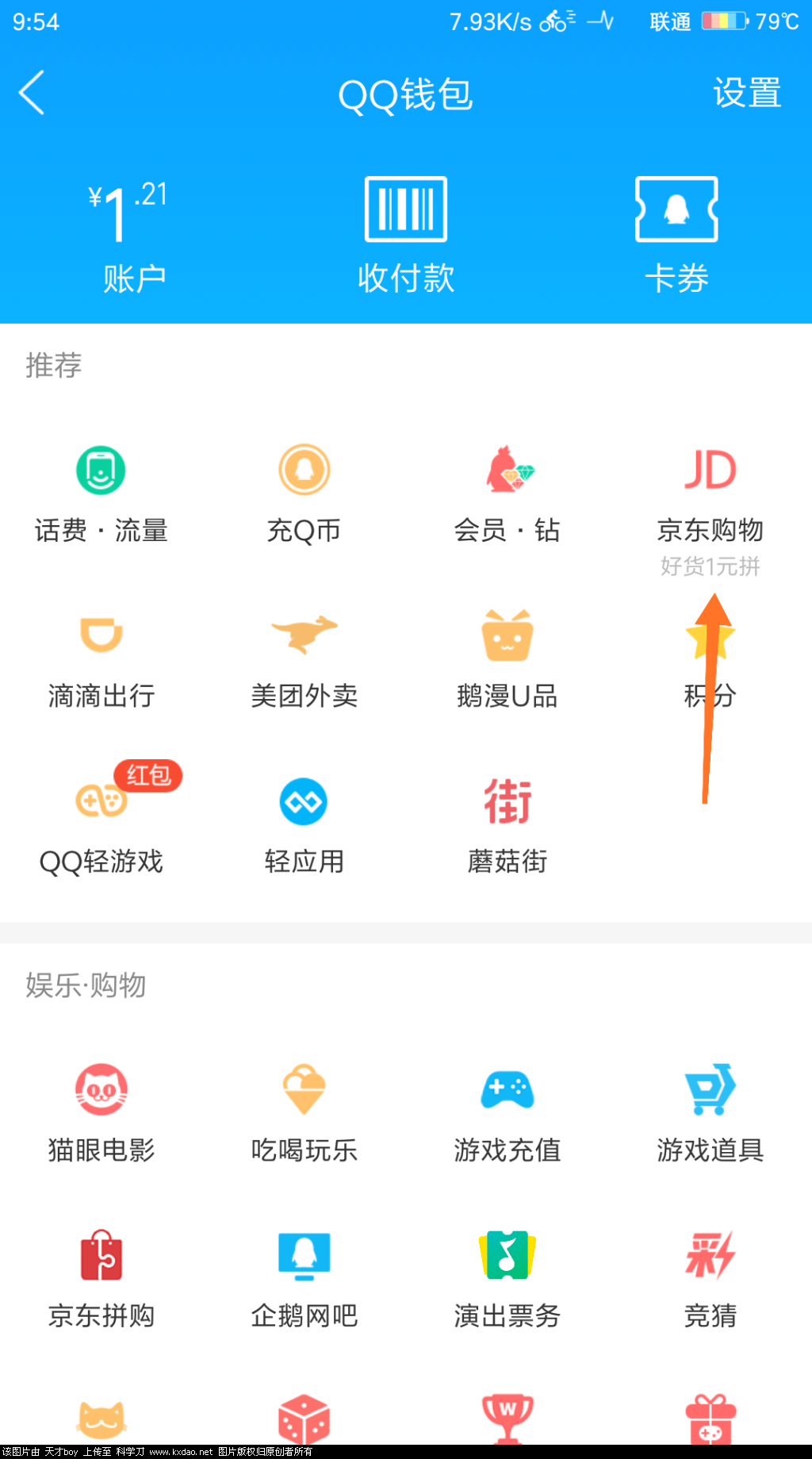812x1459 pixels.
Task: Open 设置 in the top bar
Action: click(746, 93)
